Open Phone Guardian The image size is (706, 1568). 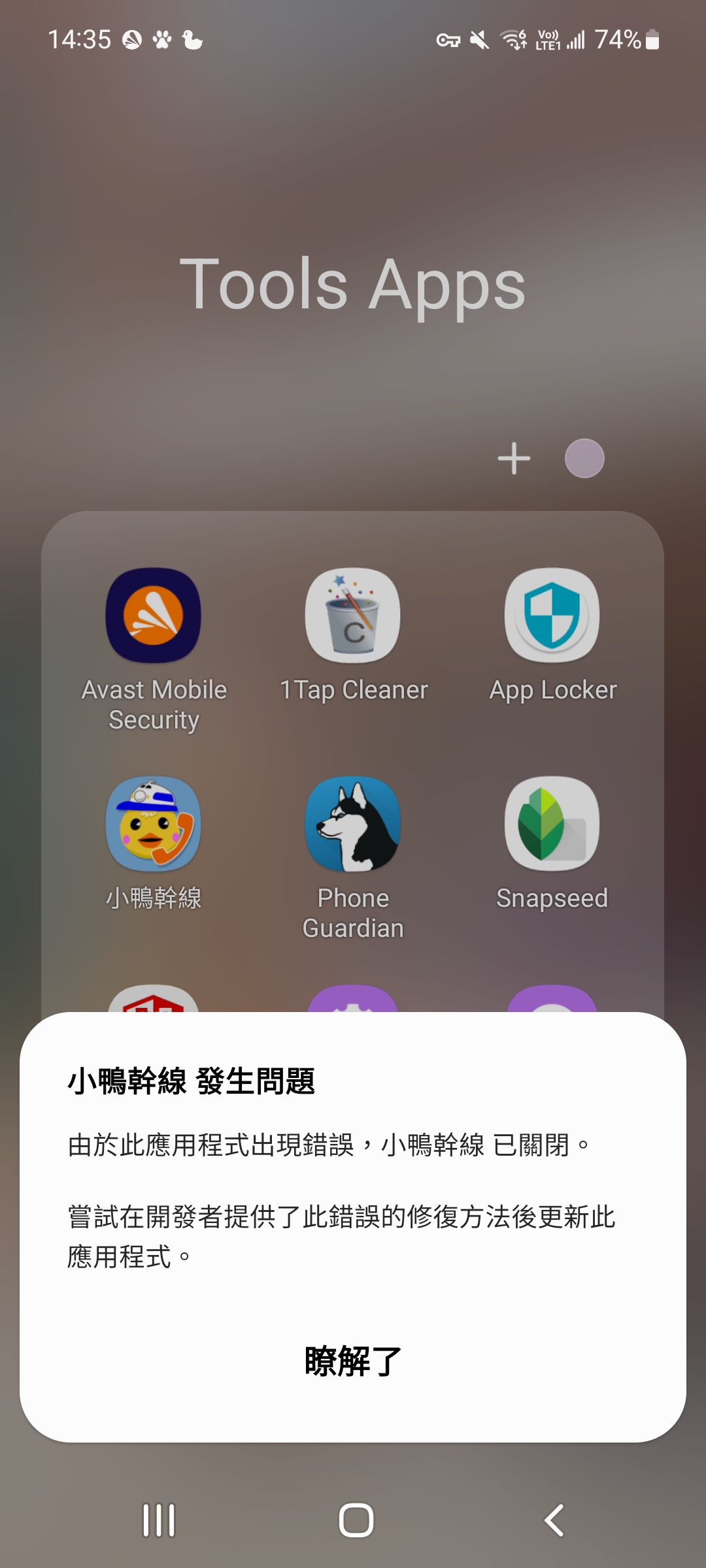[353, 824]
